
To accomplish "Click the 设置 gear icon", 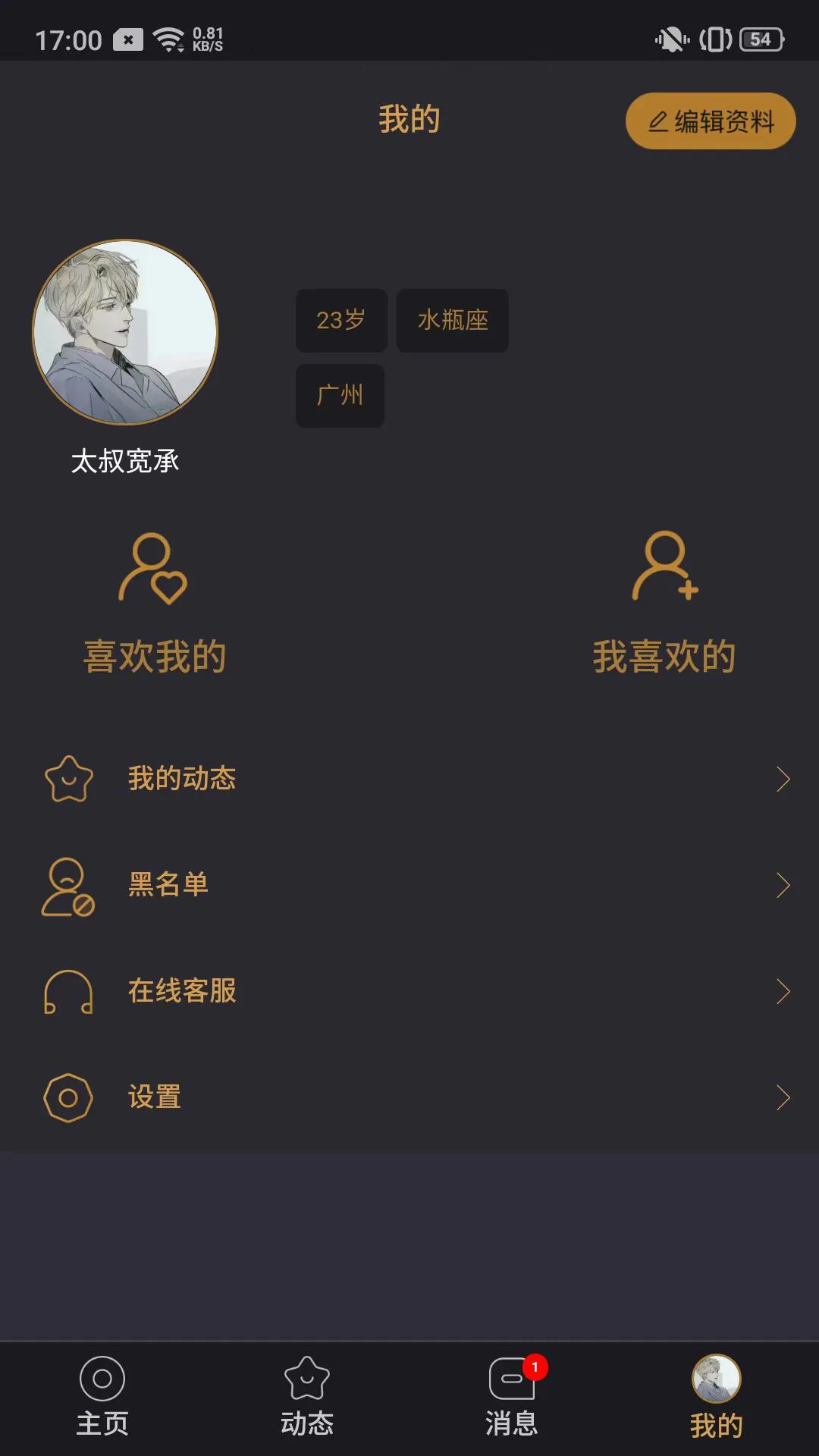I will tap(67, 1097).
